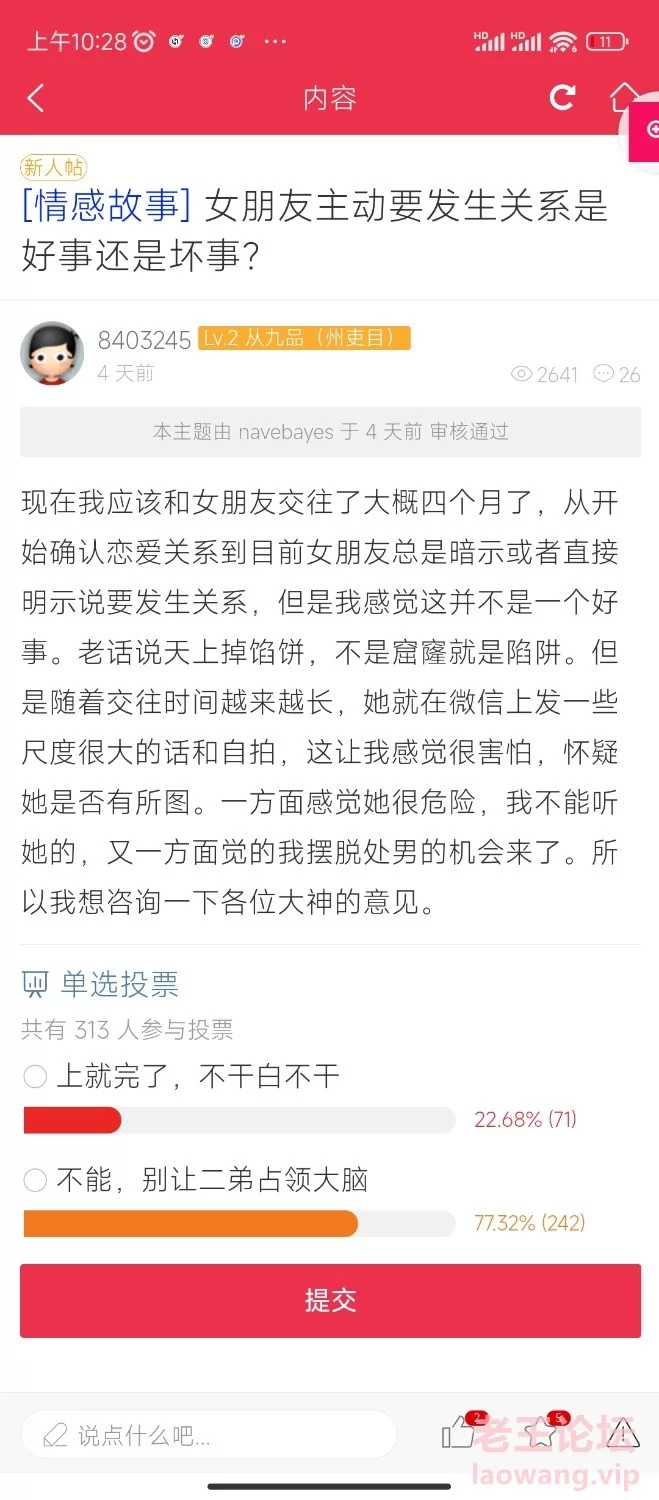The height and width of the screenshot is (1500, 659).
Task: Open the 说点什么吧 comment box
Action: (x=208, y=1437)
